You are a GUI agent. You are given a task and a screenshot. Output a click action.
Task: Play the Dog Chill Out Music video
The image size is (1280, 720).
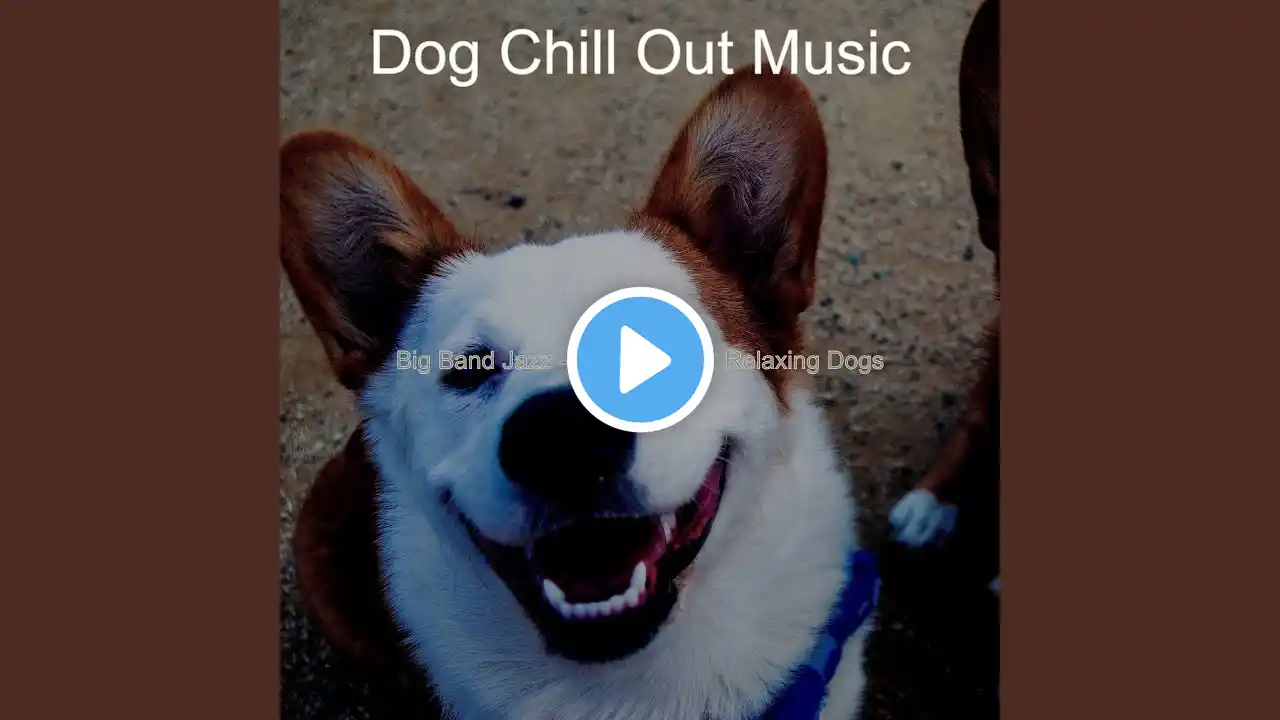[640, 360]
